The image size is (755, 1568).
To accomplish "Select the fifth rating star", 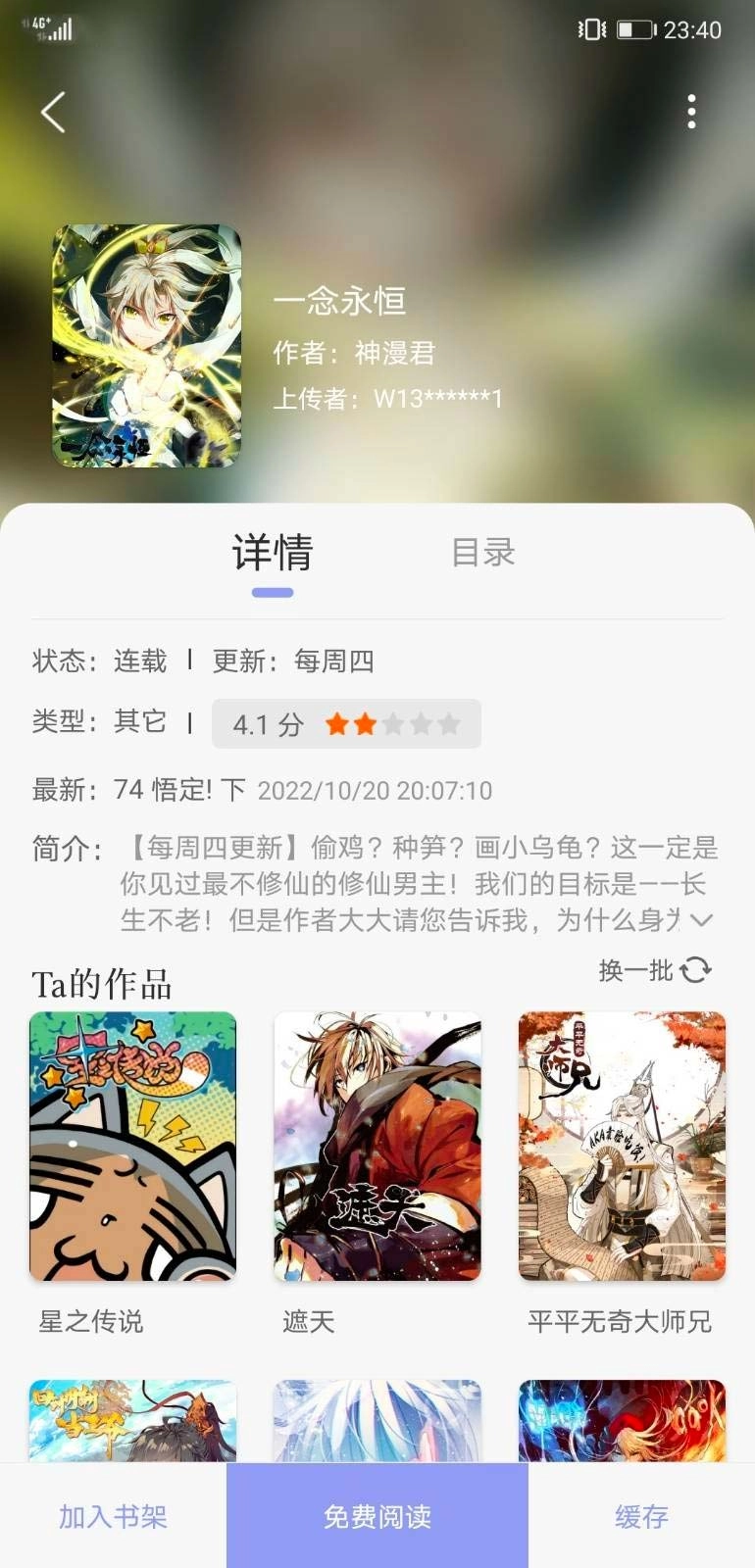I will pyautogui.click(x=451, y=725).
